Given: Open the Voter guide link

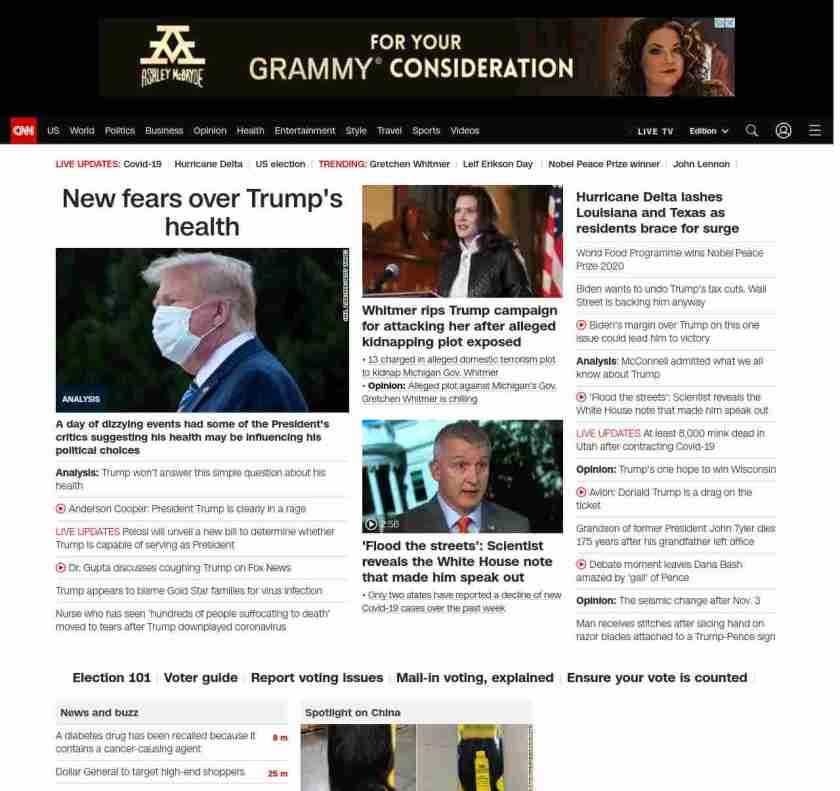Looking at the screenshot, I should (x=201, y=677).
